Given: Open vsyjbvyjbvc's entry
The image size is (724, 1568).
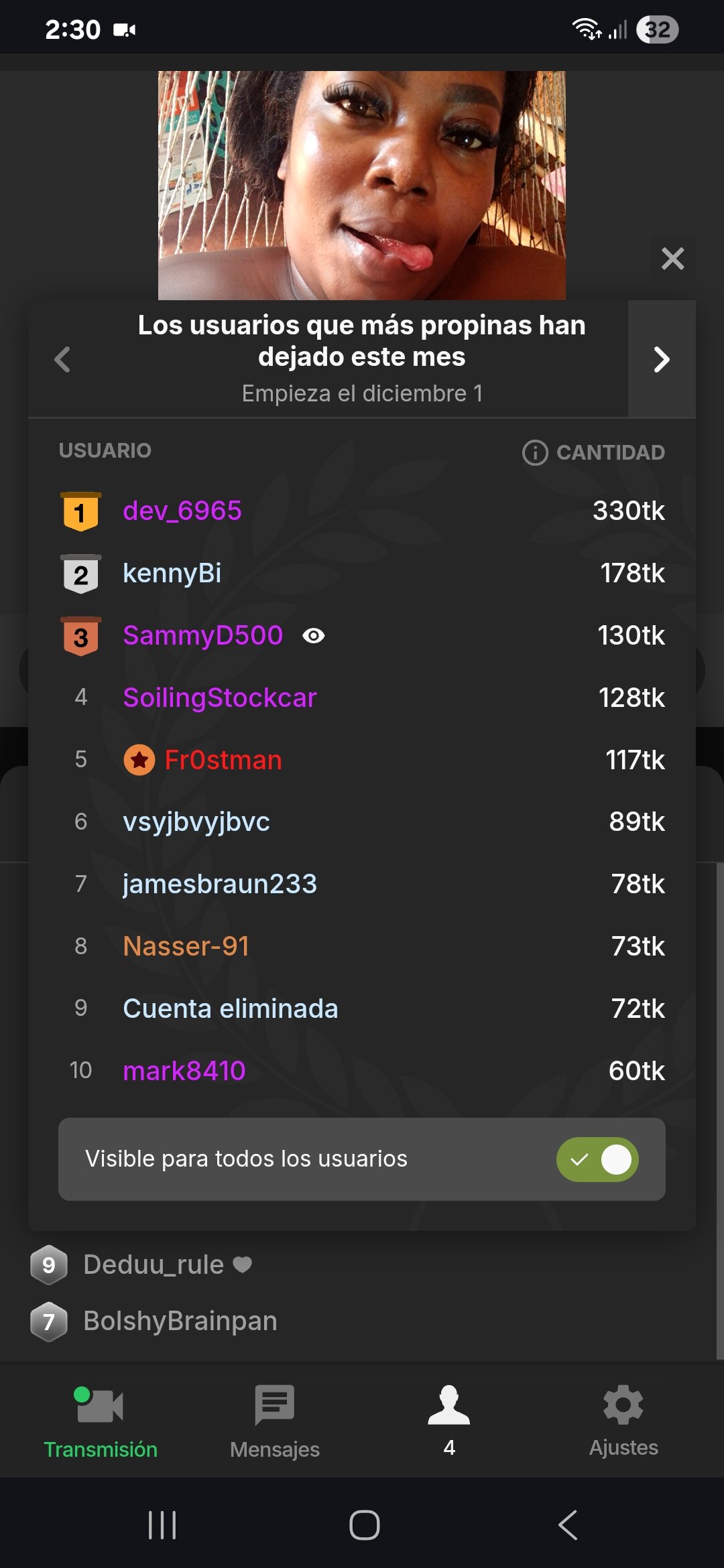Looking at the screenshot, I should pos(196,822).
